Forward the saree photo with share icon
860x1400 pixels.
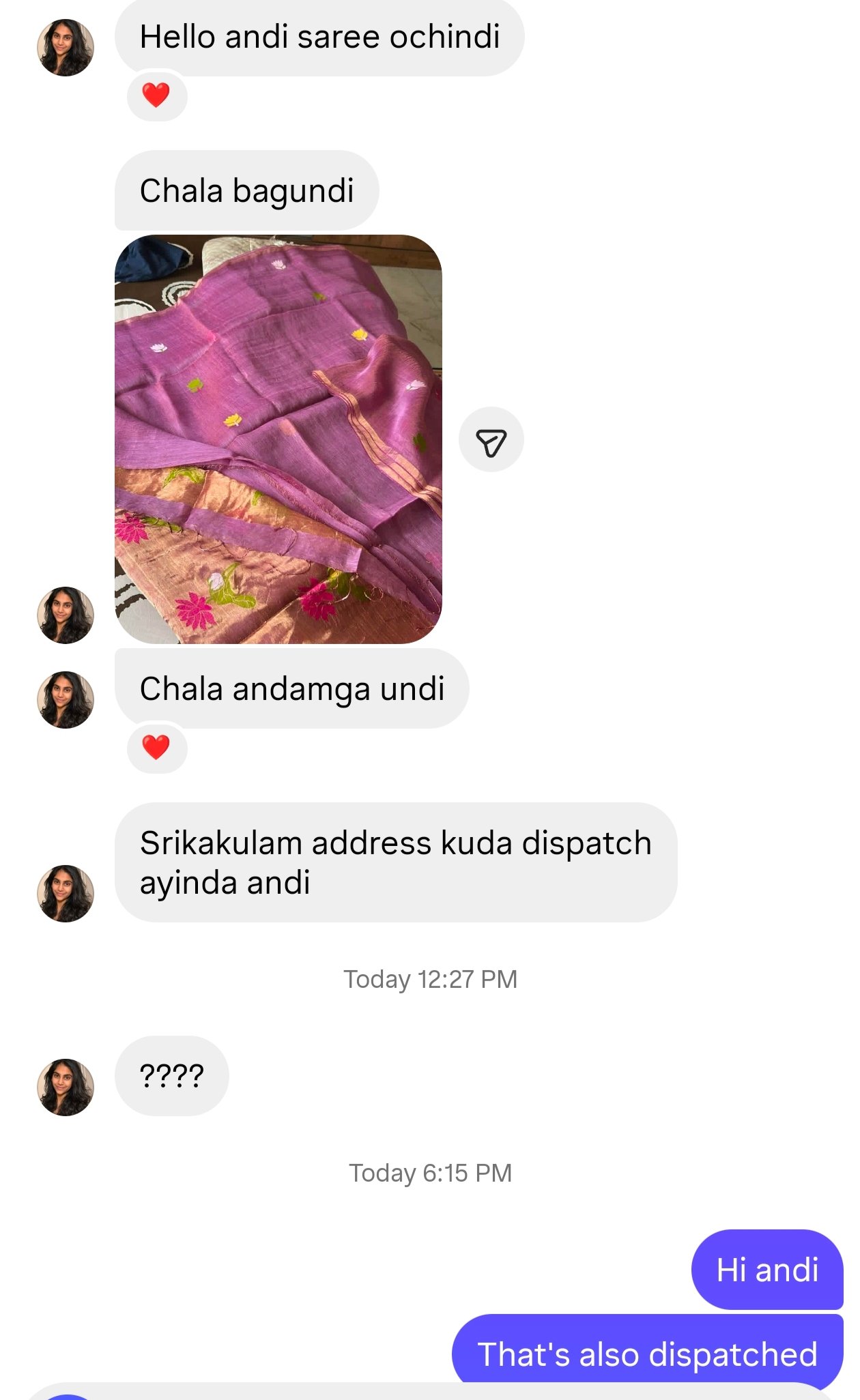[491, 440]
